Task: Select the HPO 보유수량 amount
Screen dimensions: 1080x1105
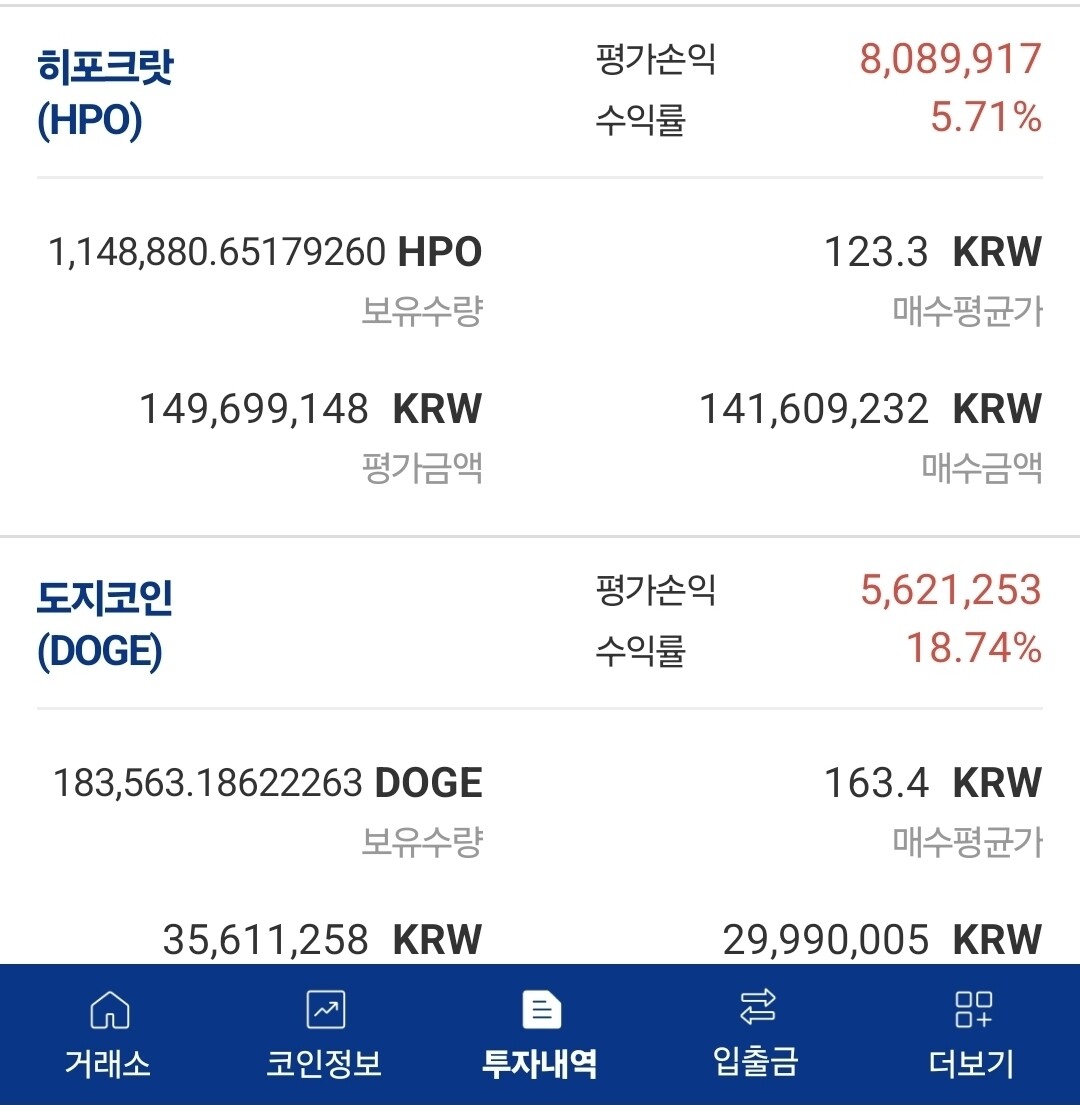Action: pos(265,251)
